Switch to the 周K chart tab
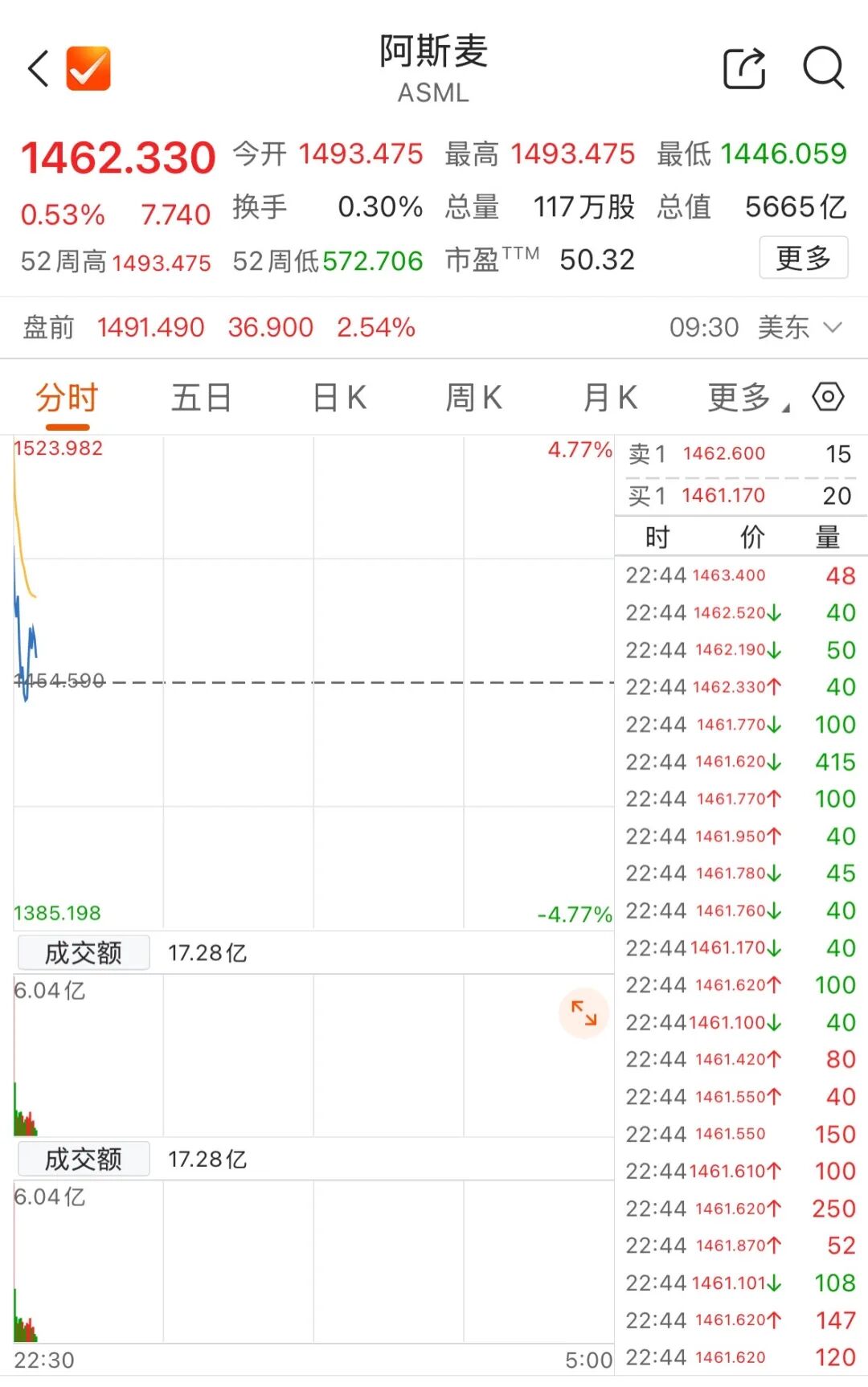 coord(474,399)
